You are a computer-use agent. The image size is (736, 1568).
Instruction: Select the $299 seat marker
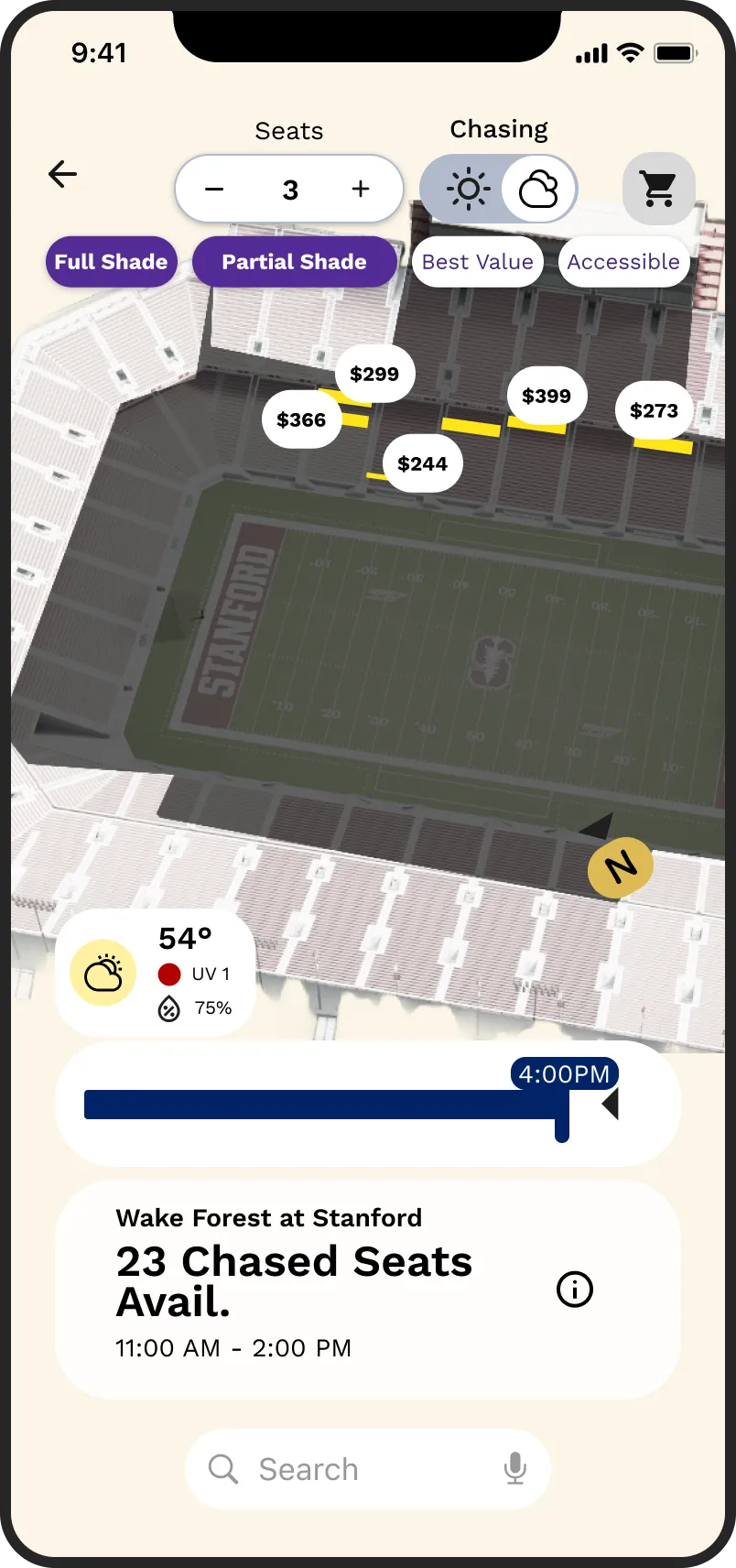pyautogui.click(x=374, y=374)
